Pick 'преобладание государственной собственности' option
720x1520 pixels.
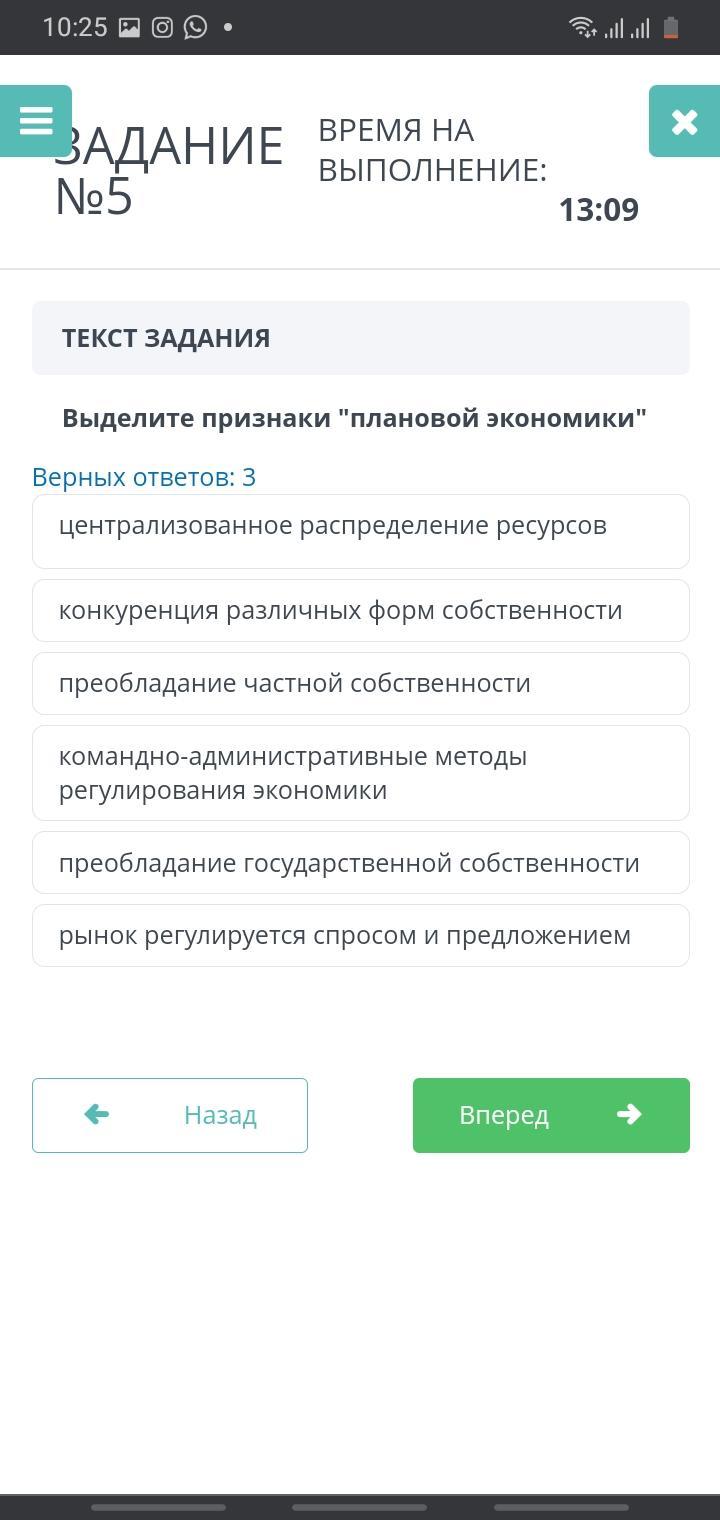click(x=361, y=862)
